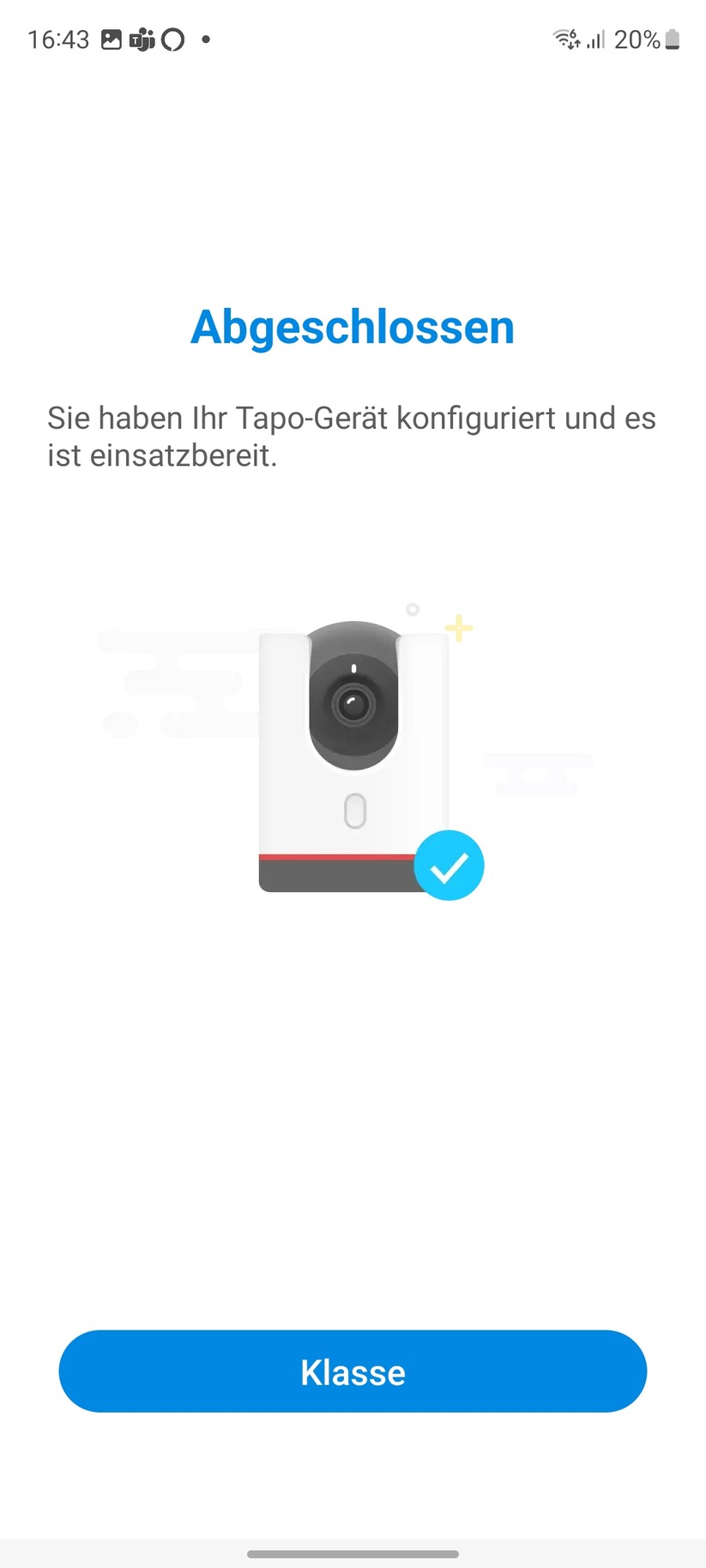Tap the clock showing 16:43
The height and width of the screenshot is (1568, 706).
pyautogui.click(x=58, y=39)
